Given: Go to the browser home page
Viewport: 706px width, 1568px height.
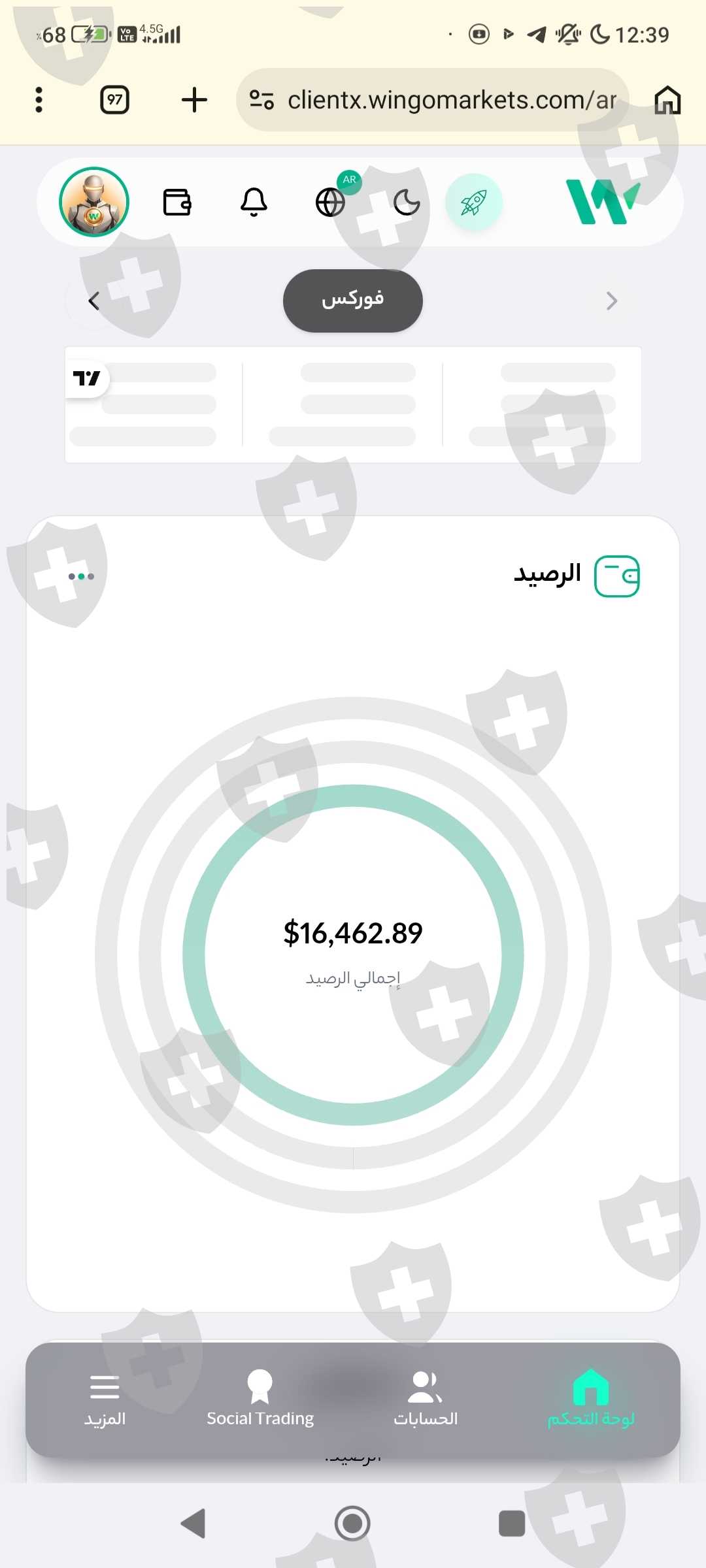Looking at the screenshot, I should pos(667,100).
